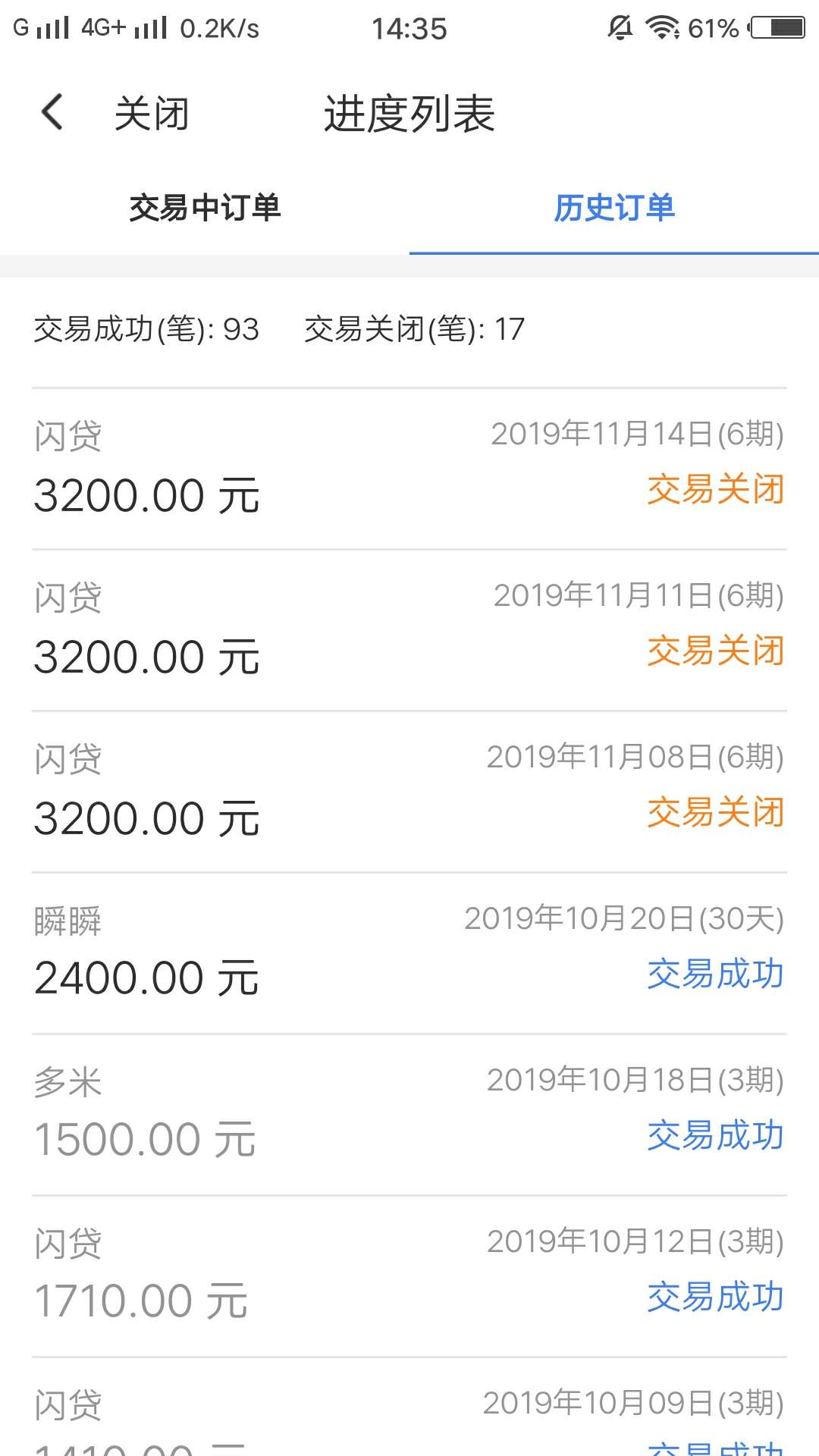View the 闪贷 1710.00 元 order
The height and width of the screenshot is (1456, 819).
[409, 1276]
